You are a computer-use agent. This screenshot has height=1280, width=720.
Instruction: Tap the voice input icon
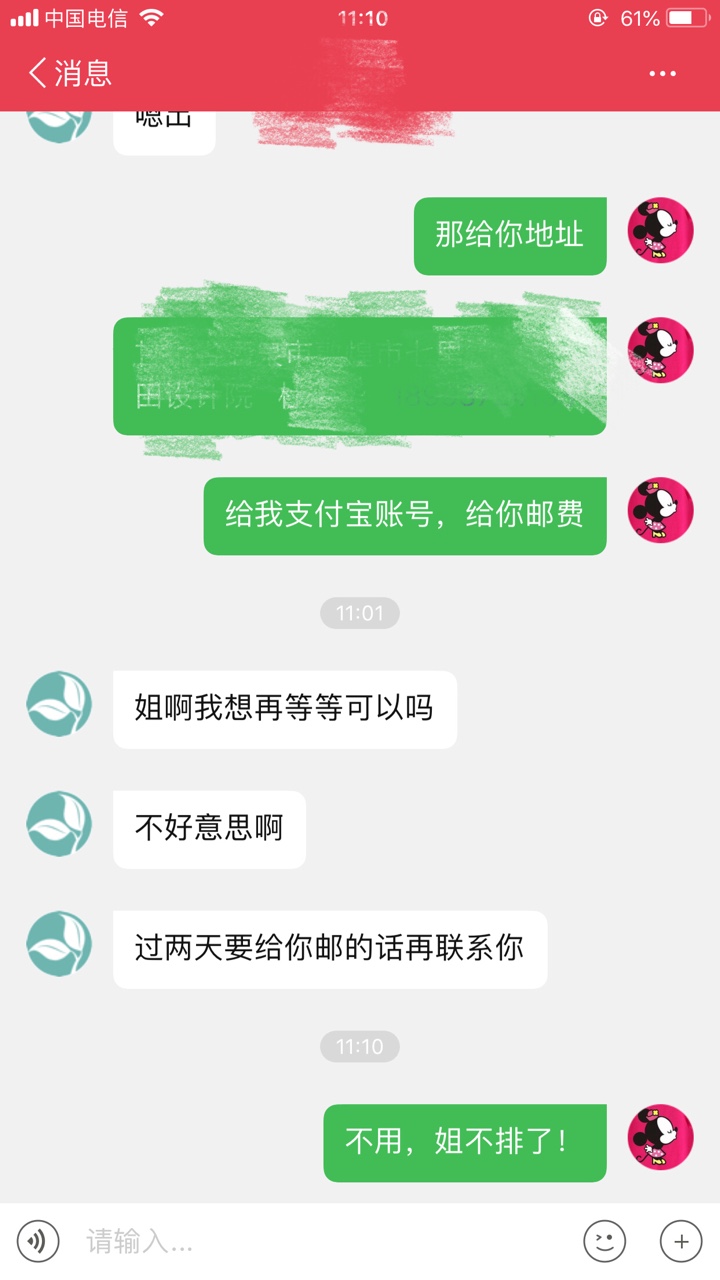[x=38, y=1242]
